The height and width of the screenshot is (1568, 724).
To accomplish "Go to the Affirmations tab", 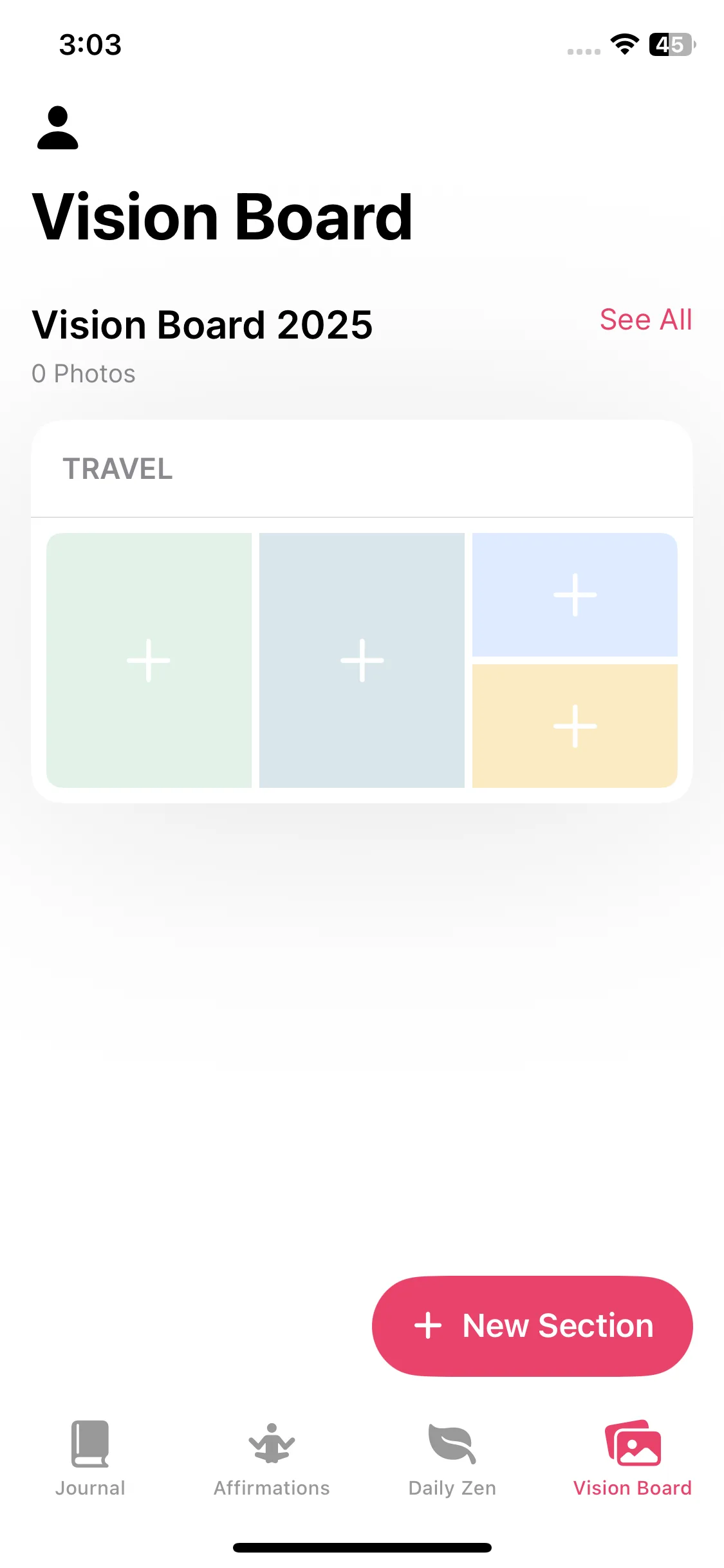I will (272, 1459).
